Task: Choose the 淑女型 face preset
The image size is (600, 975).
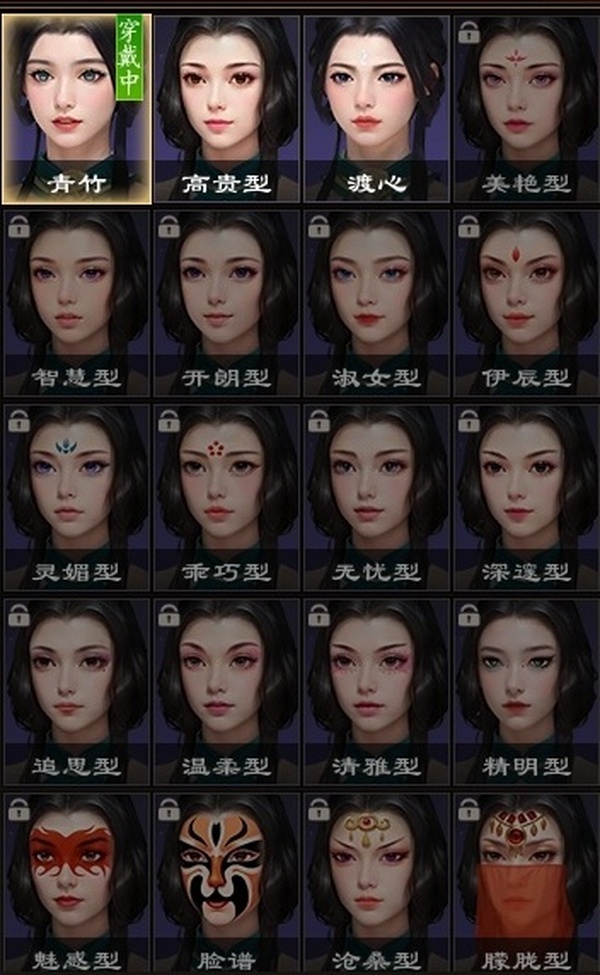Action: 376,303
